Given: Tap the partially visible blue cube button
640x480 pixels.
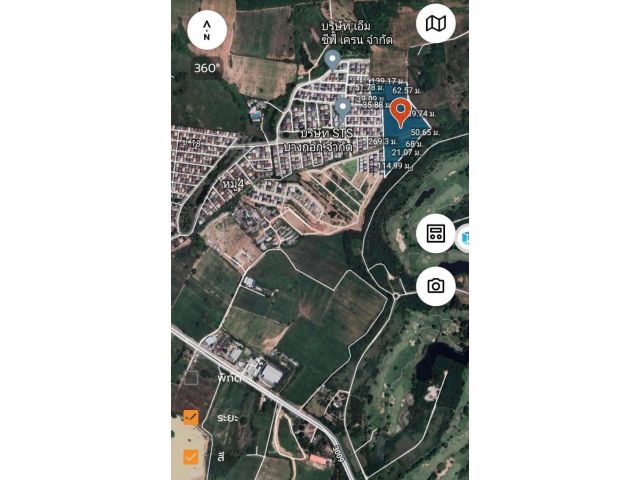Looking at the screenshot, I should point(464,238).
